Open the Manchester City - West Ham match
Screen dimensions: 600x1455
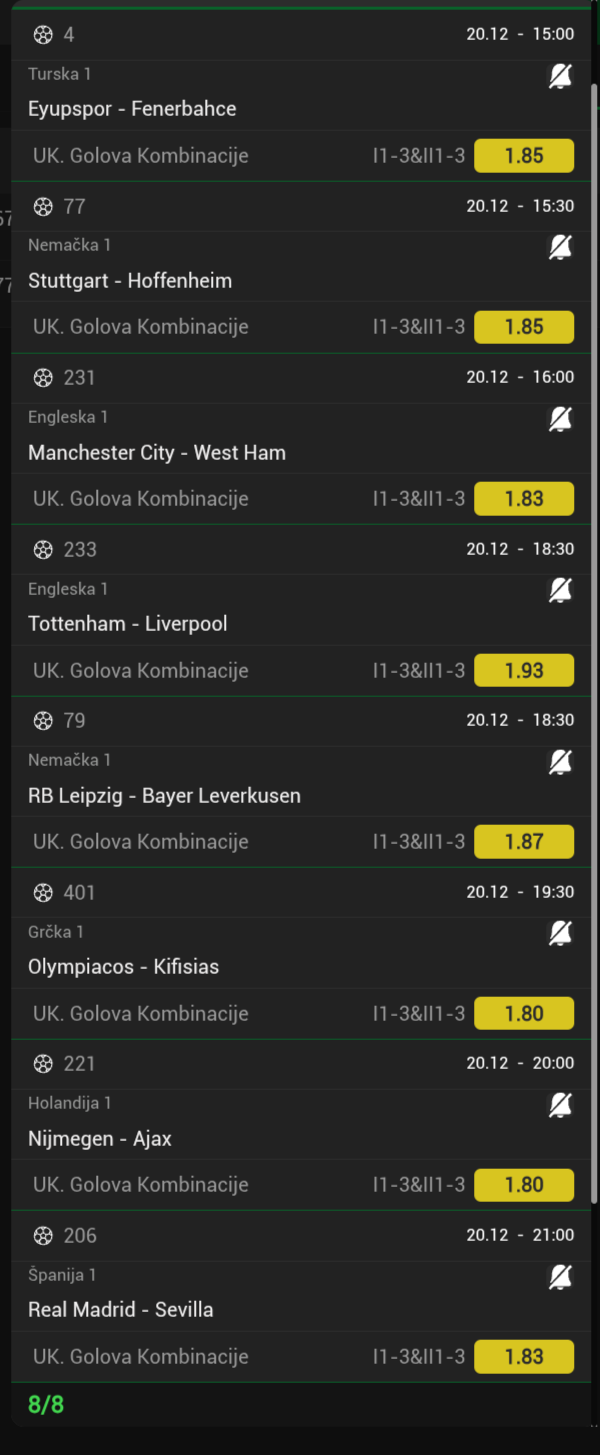point(157,453)
